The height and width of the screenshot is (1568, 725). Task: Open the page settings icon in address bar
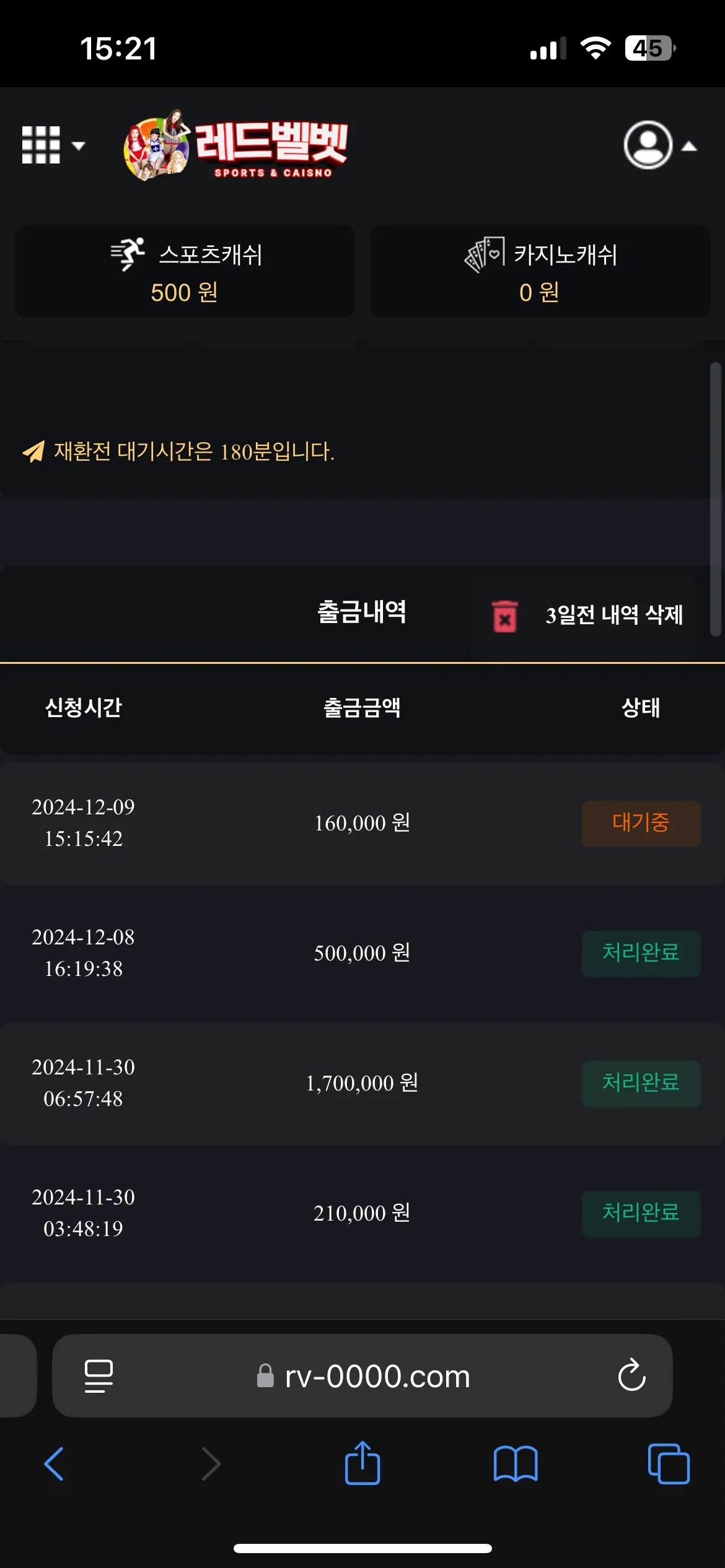tap(99, 1376)
